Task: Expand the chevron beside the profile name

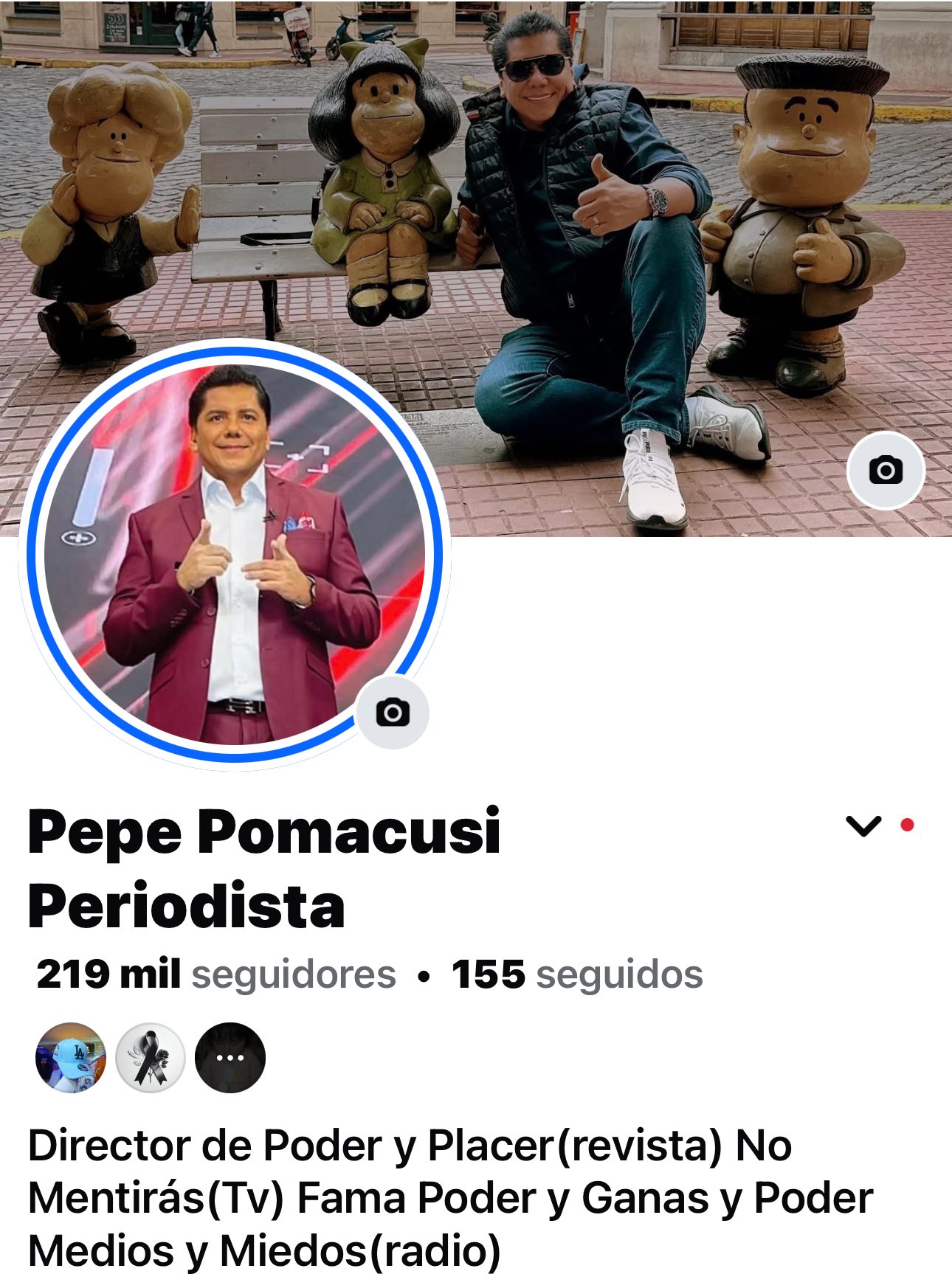Action: tap(863, 825)
